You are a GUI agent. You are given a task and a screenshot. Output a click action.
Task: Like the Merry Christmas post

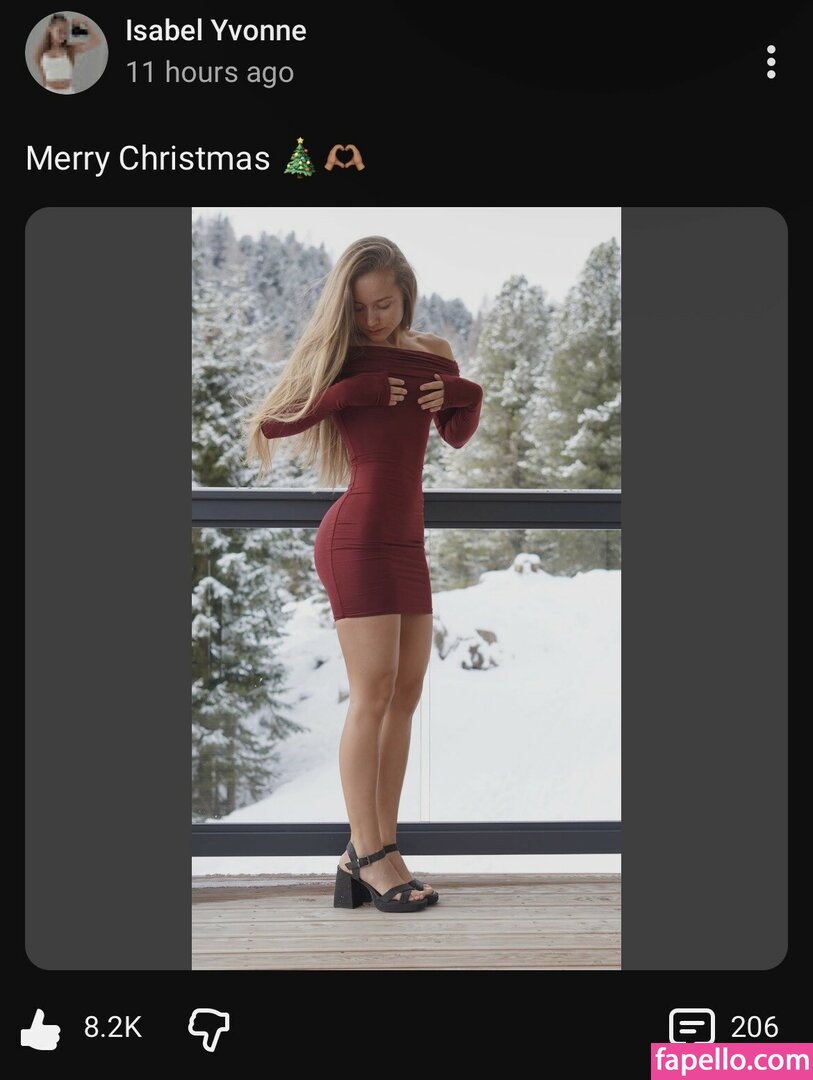[x=41, y=1029]
